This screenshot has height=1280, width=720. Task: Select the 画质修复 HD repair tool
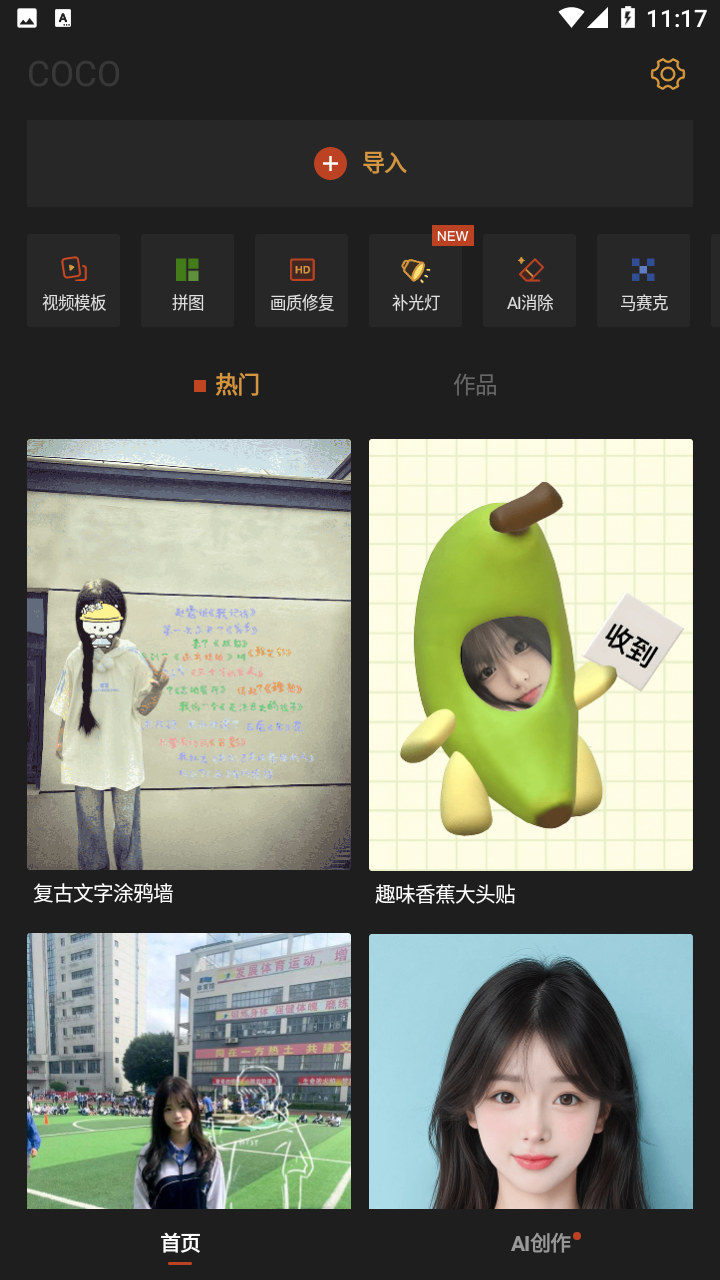click(x=301, y=281)
